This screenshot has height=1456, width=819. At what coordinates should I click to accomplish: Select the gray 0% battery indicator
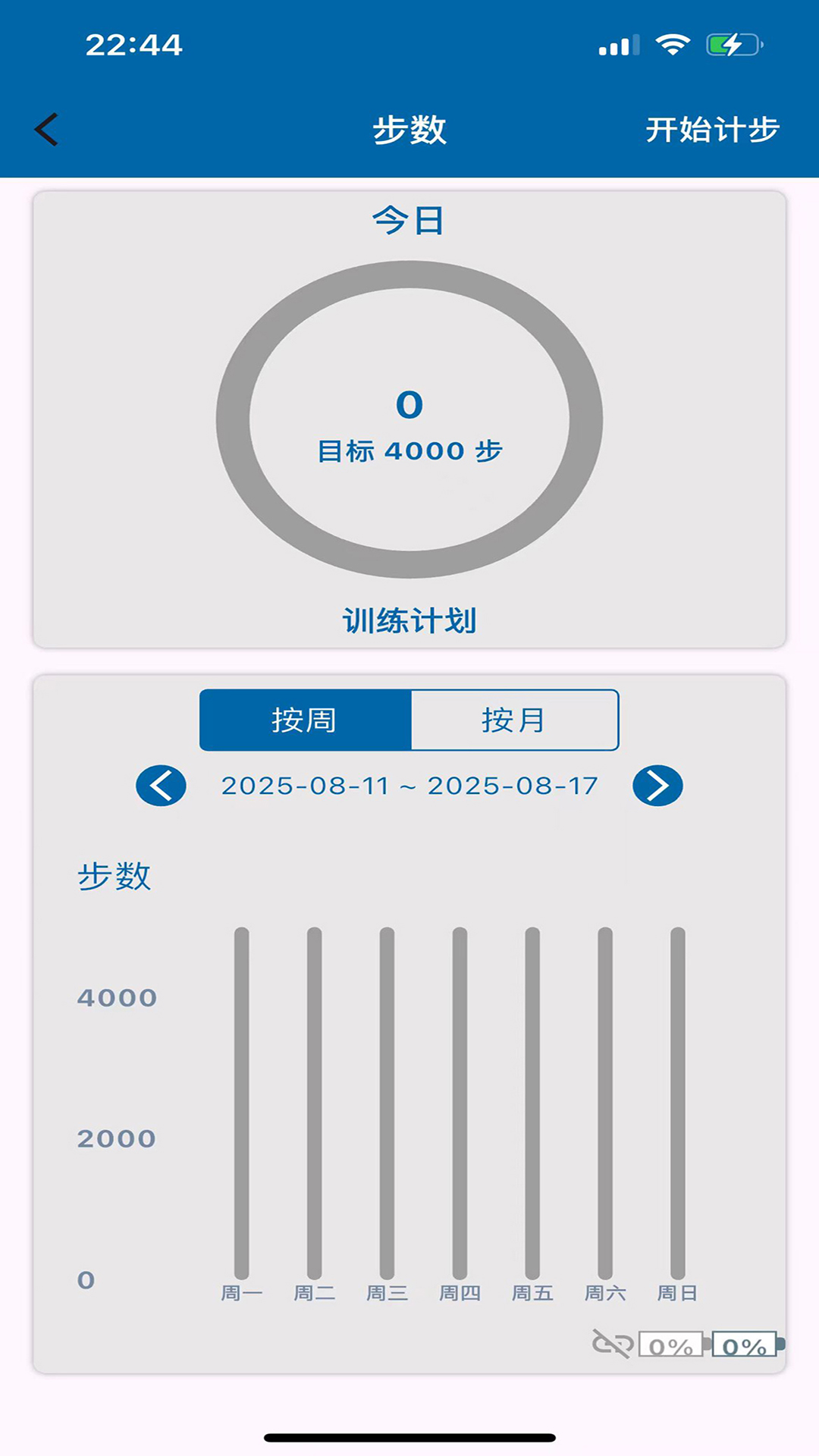pyautogui.click(x=670, y=1343)
